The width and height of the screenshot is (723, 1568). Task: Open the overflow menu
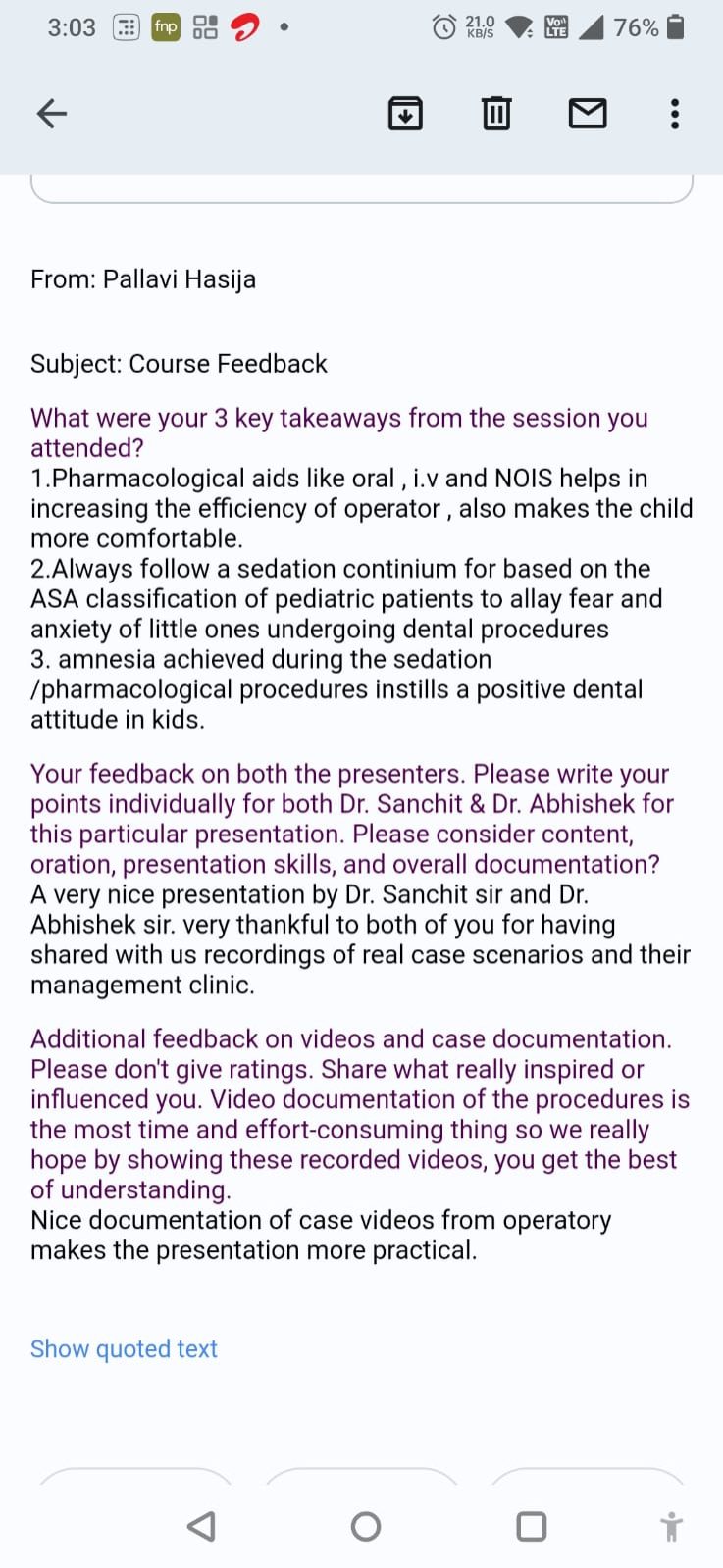pyautogui.click(x=674, y=114)
